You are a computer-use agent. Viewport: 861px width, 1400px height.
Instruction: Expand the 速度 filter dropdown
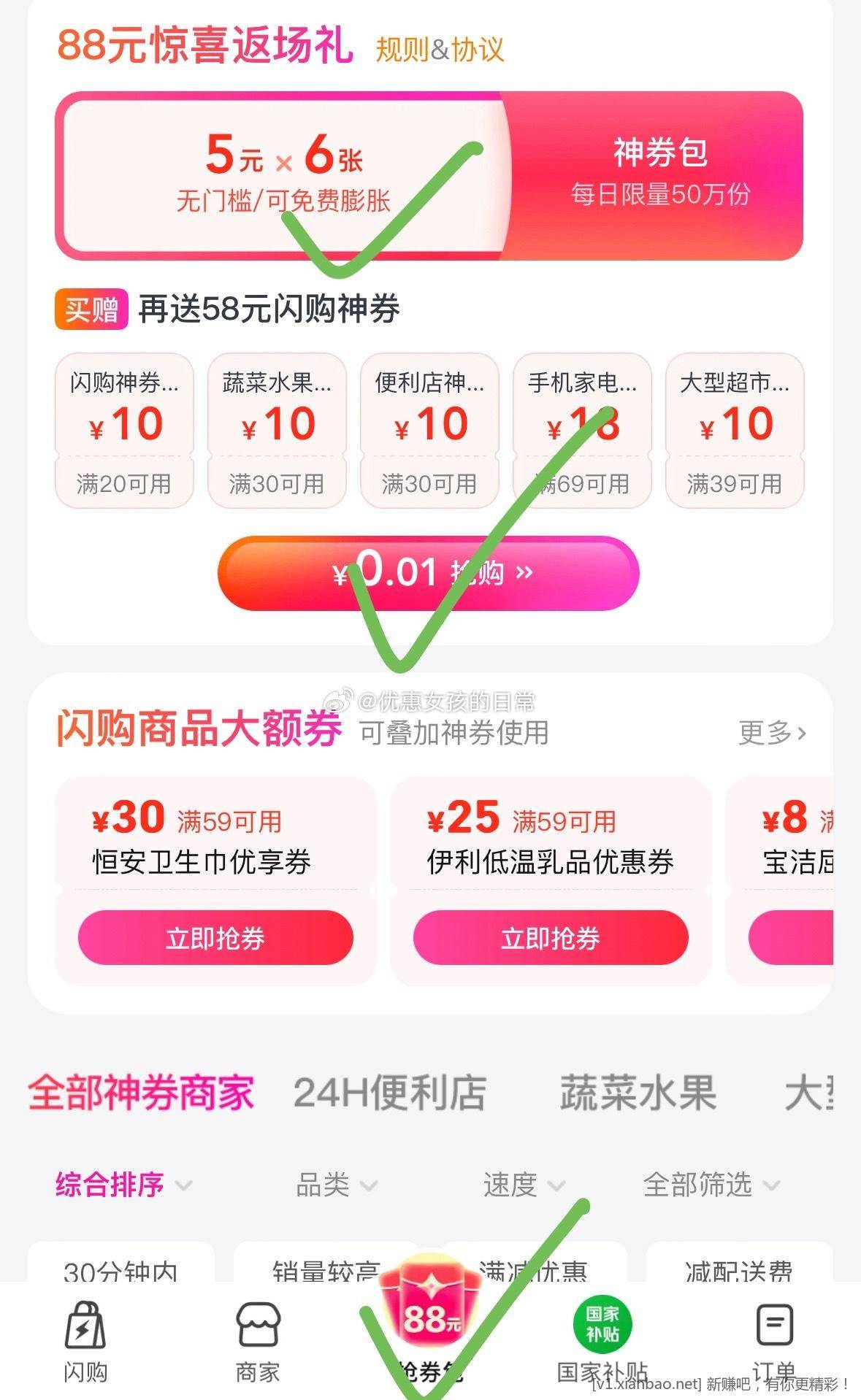tap(523, 1184)
